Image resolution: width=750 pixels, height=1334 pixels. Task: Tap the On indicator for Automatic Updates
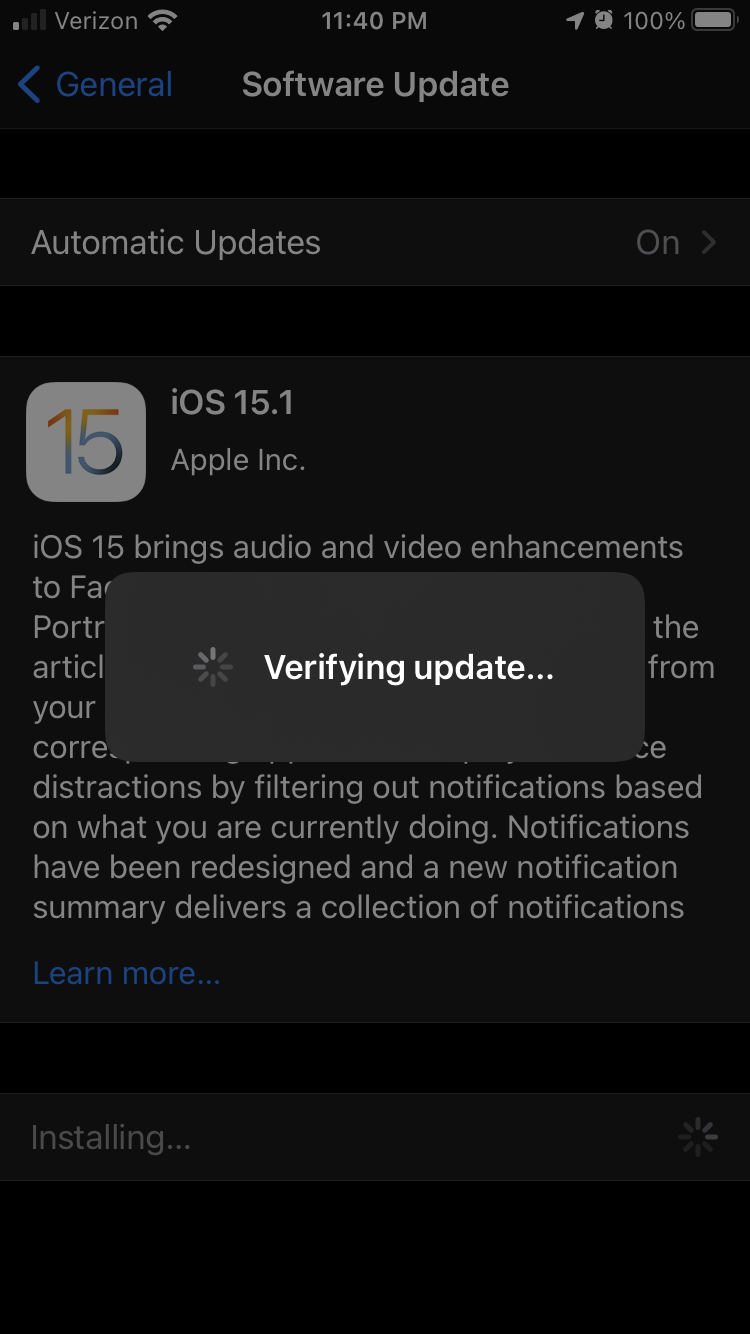[657, 242]
